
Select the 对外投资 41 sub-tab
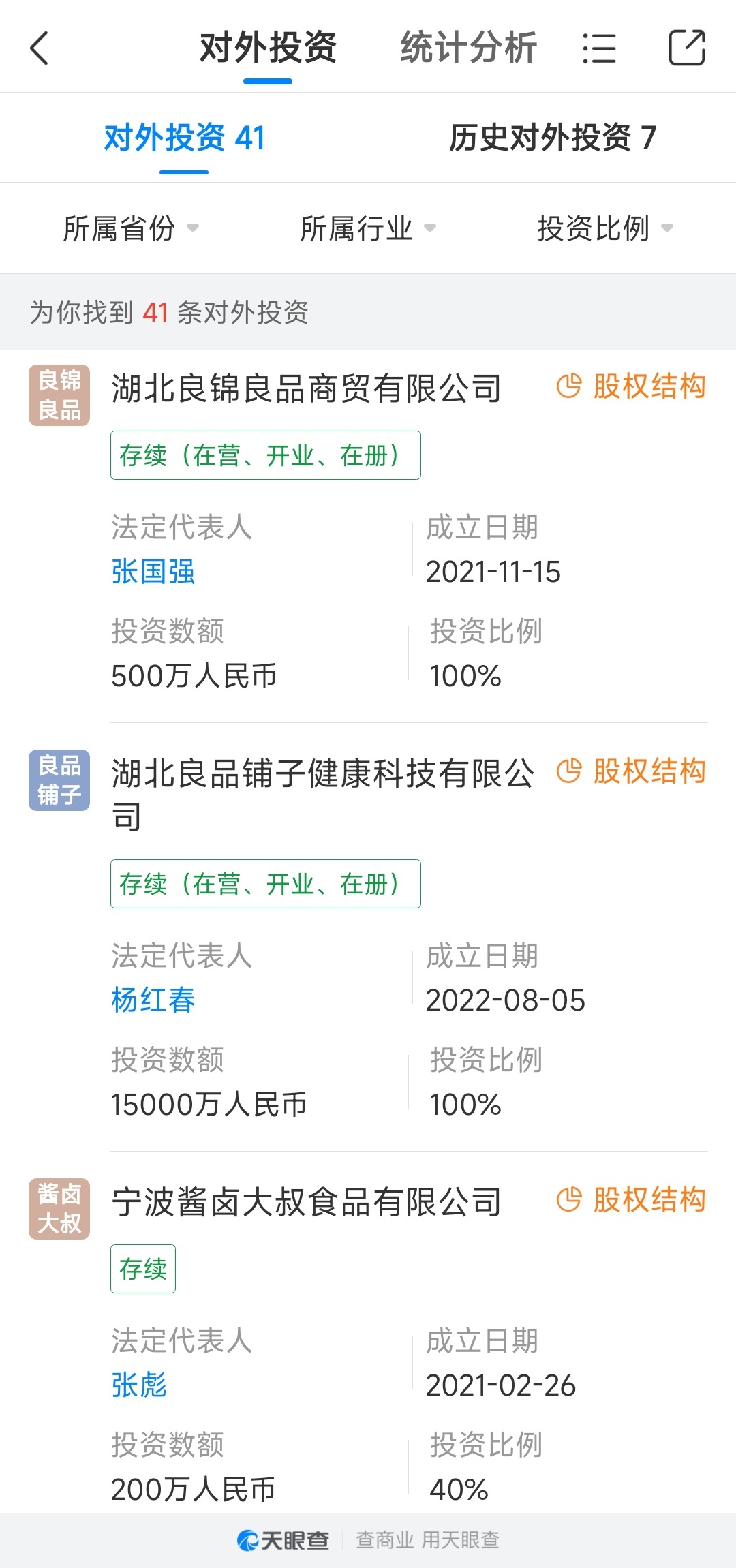pyautogui.click(x=184, y=138)
